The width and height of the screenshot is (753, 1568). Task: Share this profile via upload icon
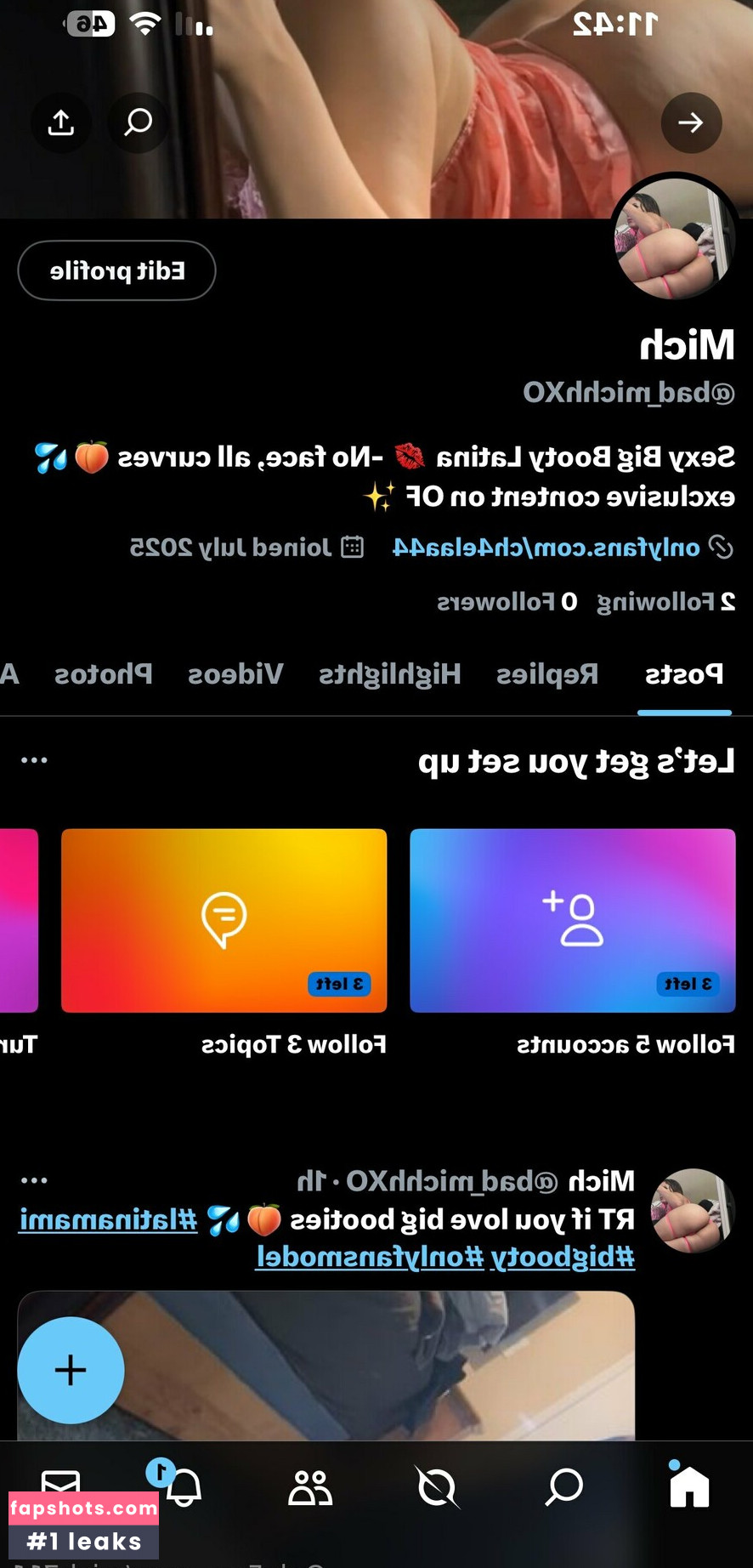[x=61, y=122]
